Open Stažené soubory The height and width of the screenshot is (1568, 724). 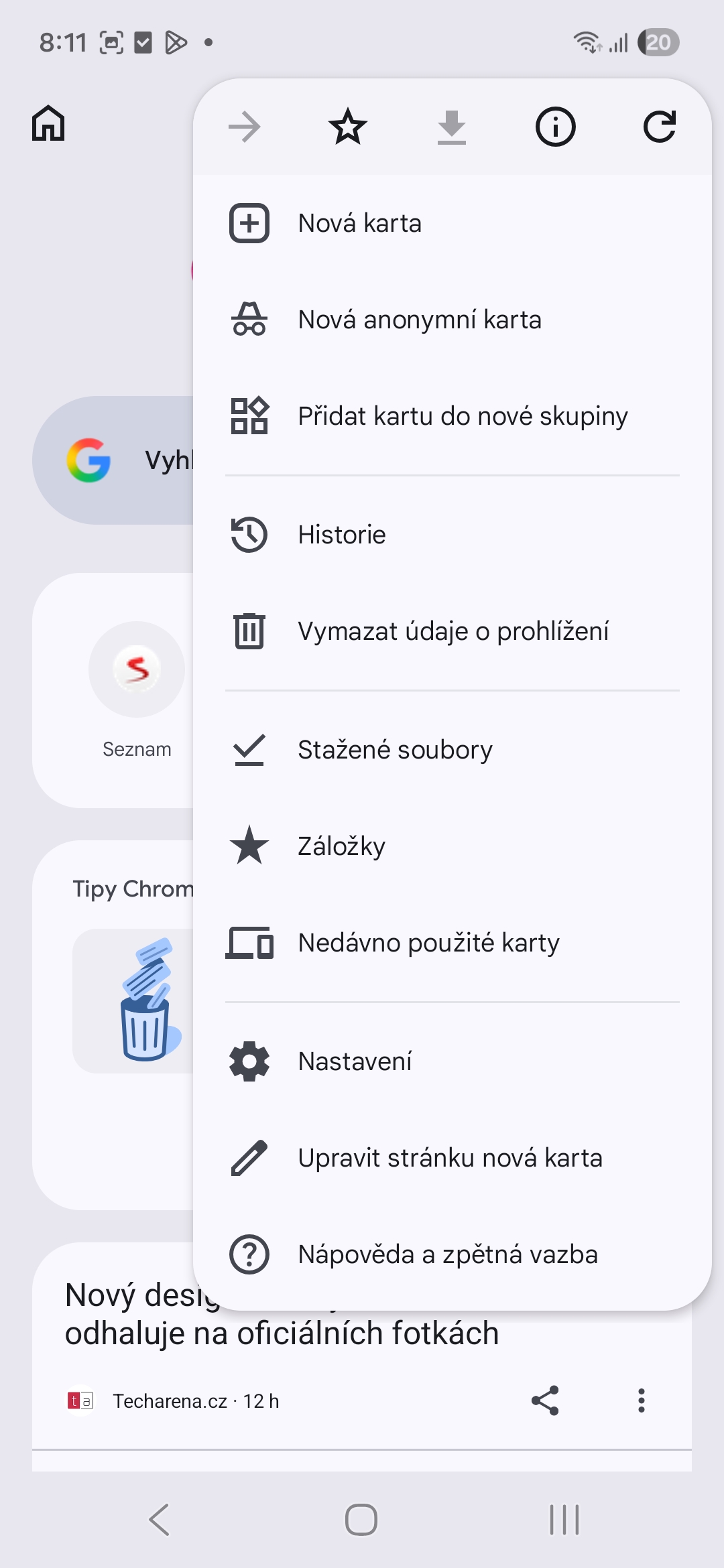(x=395, y=750)
